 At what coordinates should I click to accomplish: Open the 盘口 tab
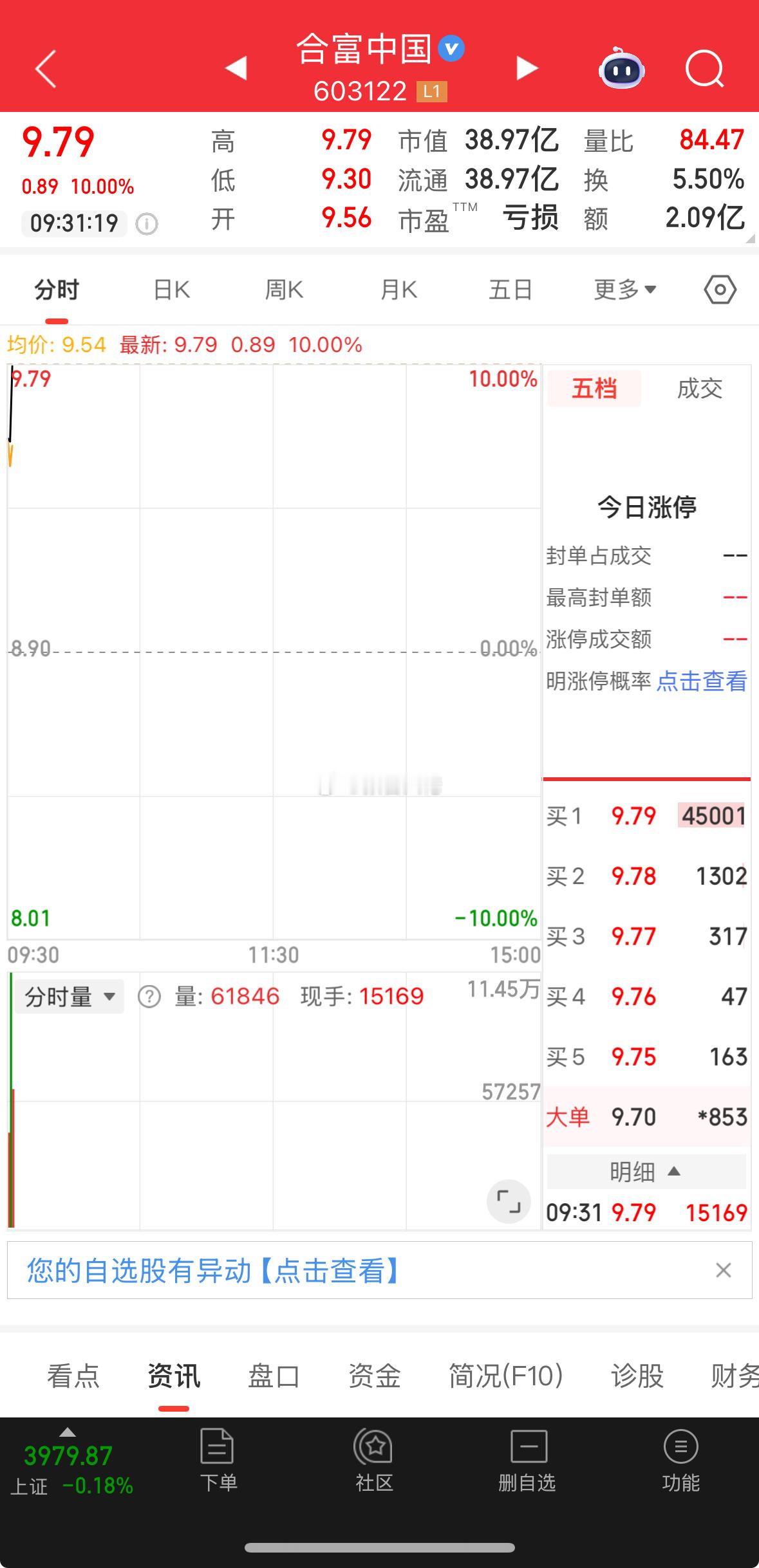[273, 1375]
